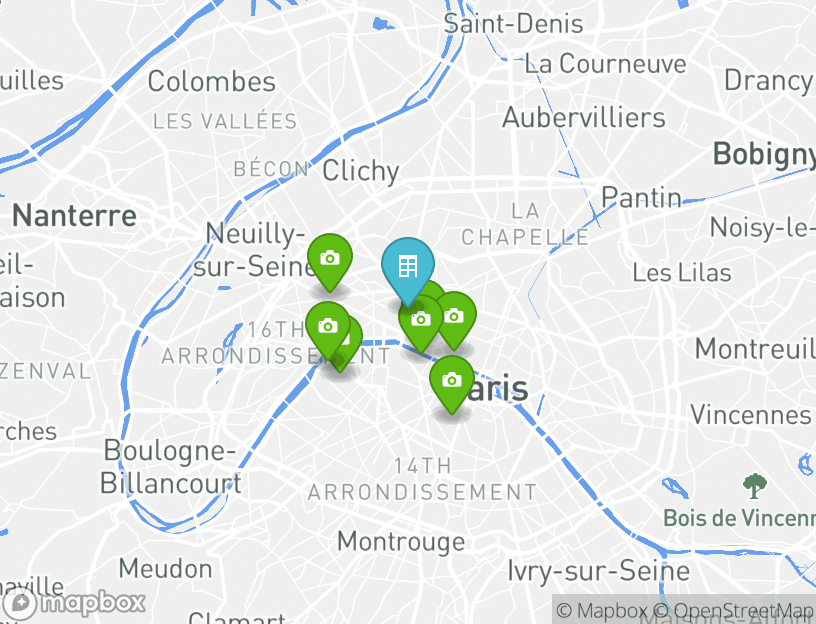Select the camera pin beside the Paris label

[x=451, y=380]
